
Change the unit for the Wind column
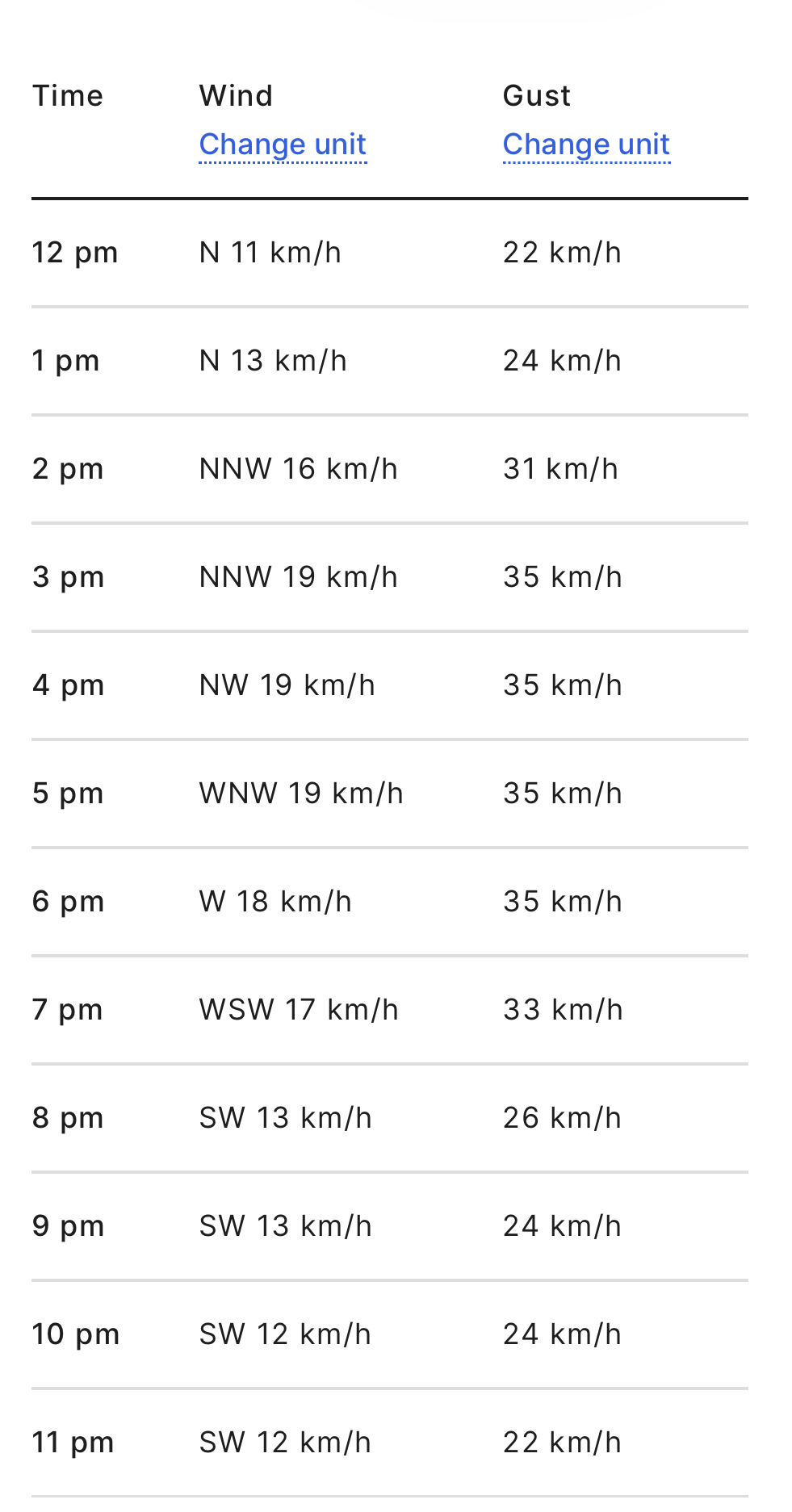pyautogui.click(x=283, y=144)
